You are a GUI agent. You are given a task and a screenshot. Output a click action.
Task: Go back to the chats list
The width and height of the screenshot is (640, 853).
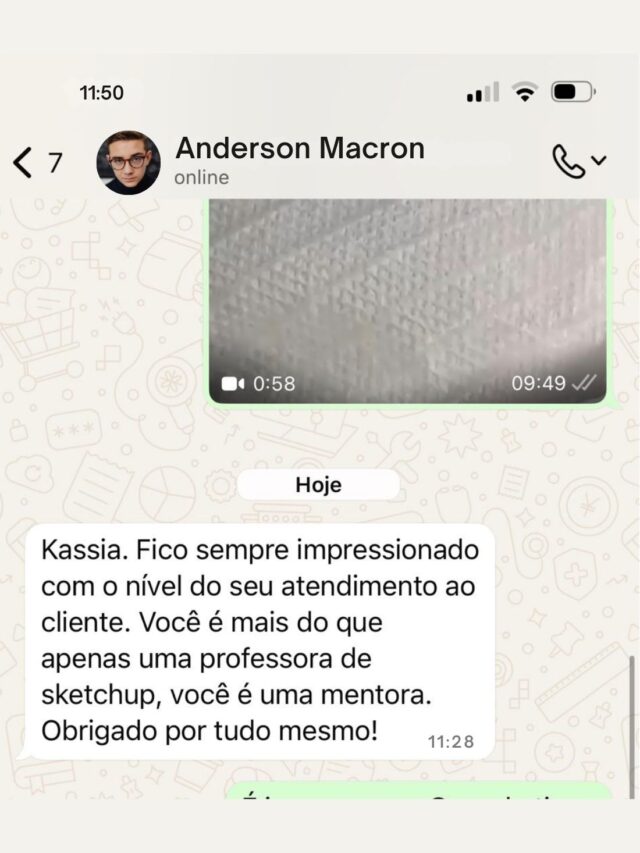click(24, 162)
